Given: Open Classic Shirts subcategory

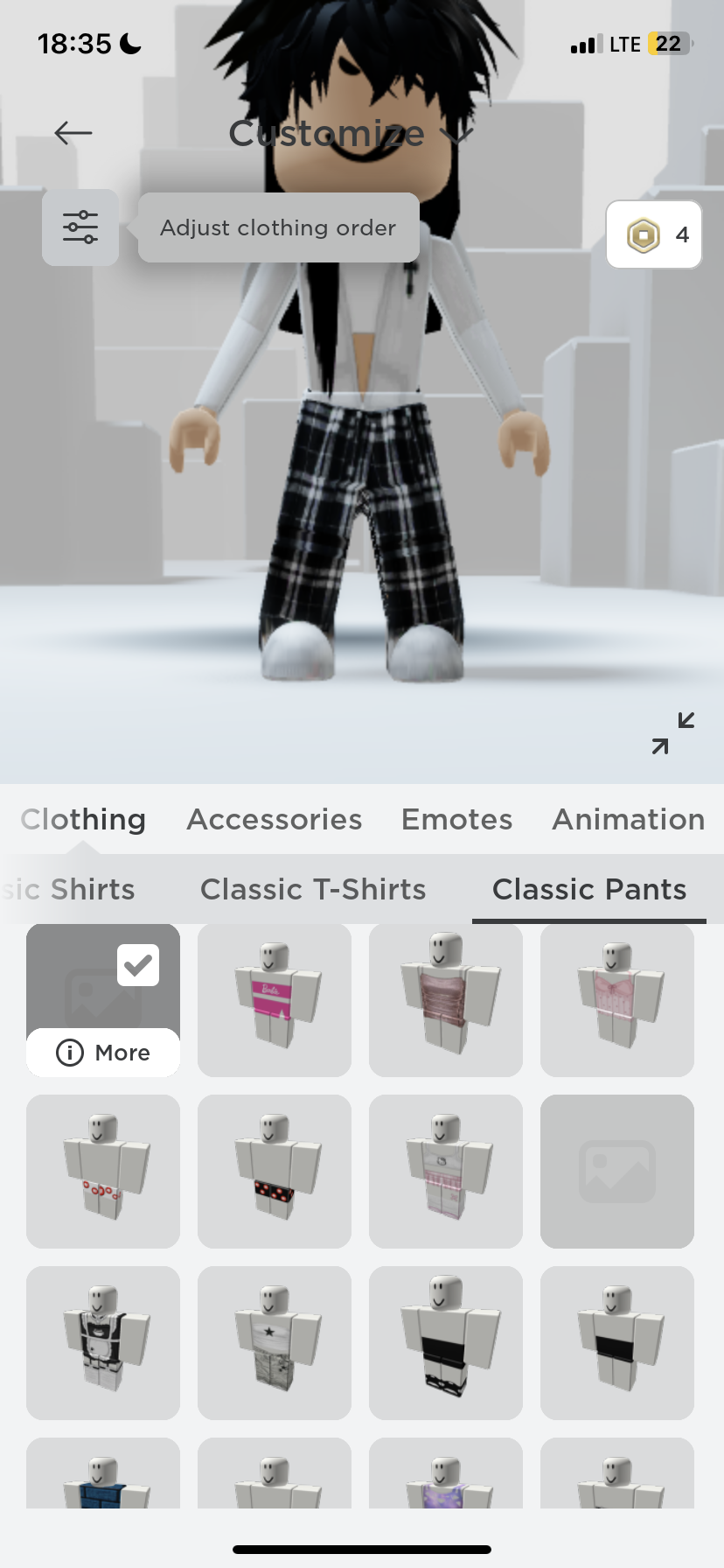Looking at the screenshot, I should [70, 890].
